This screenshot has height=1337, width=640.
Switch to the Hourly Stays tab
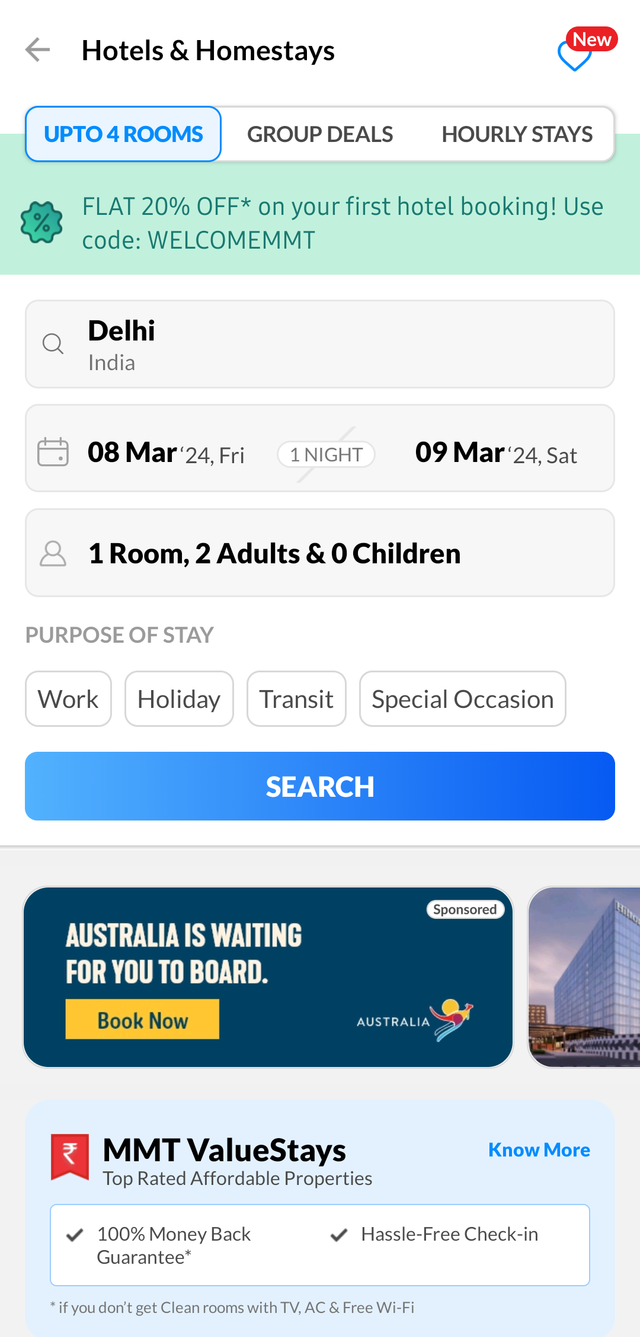517,134
